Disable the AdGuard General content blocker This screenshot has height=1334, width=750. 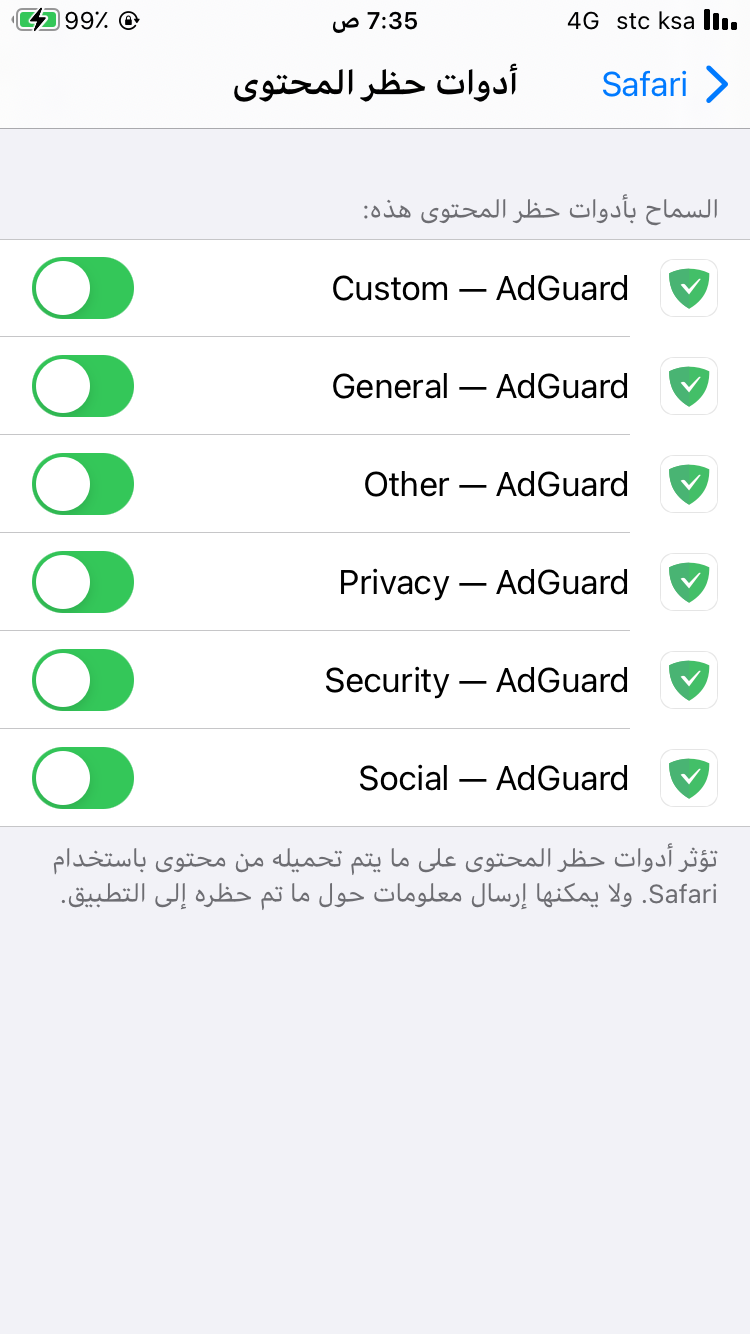(83, 386)
